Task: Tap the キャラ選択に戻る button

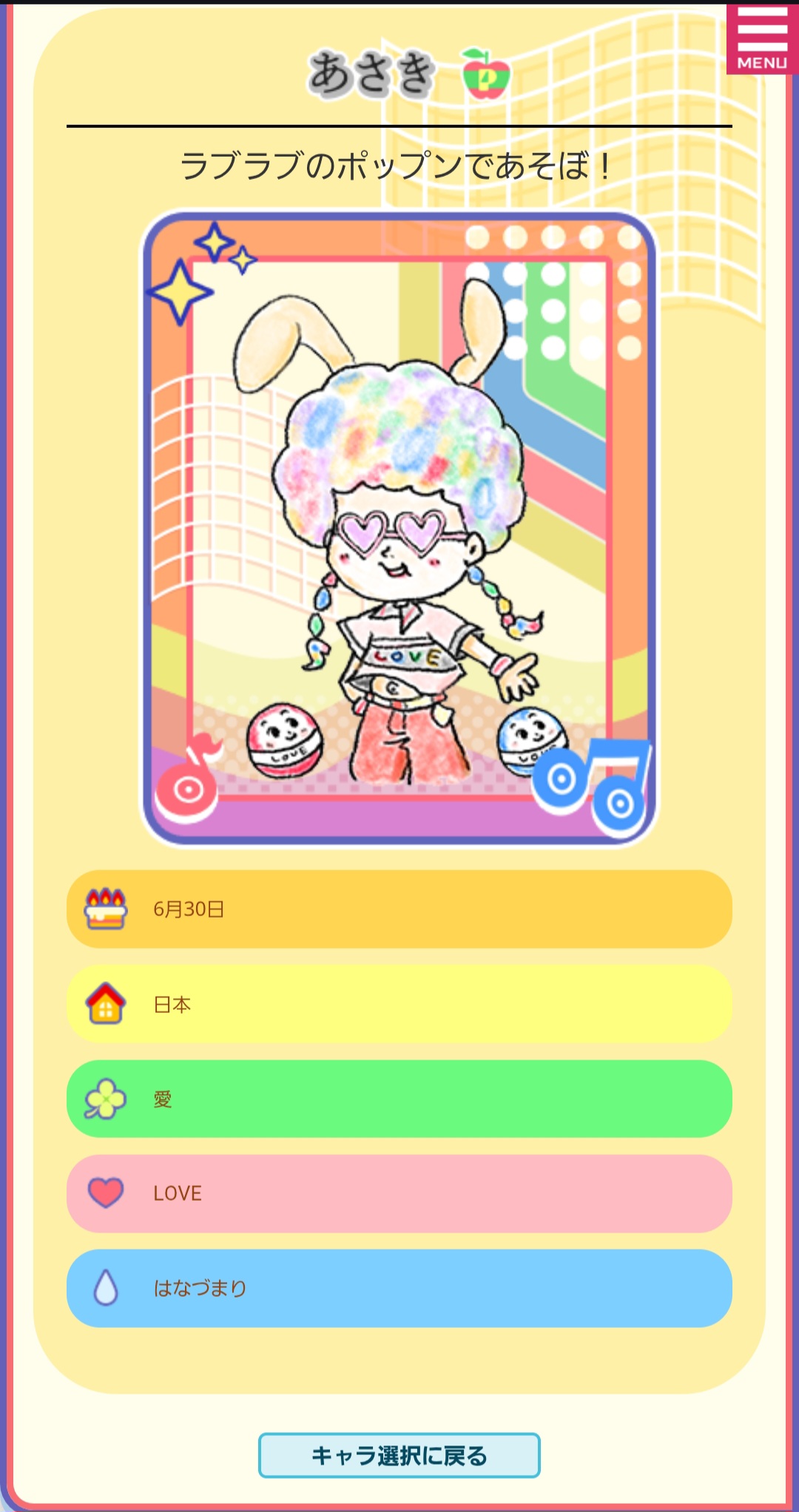Action: tap(399, 1455)
